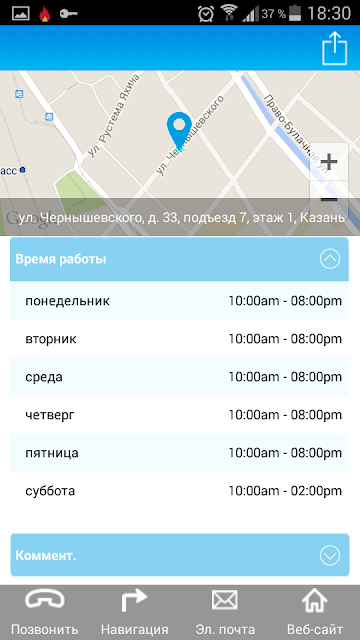This screenshot has width=360, height=640.
Task: Zoom in on the map
Action: 329,162
